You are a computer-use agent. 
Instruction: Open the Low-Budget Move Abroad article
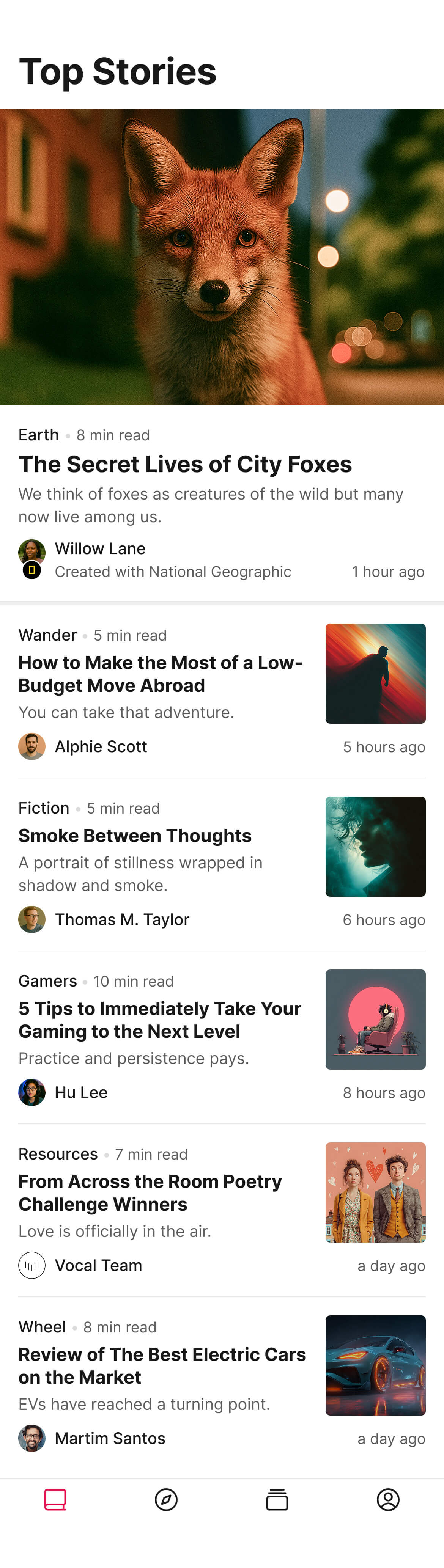[x=160, y=673]
